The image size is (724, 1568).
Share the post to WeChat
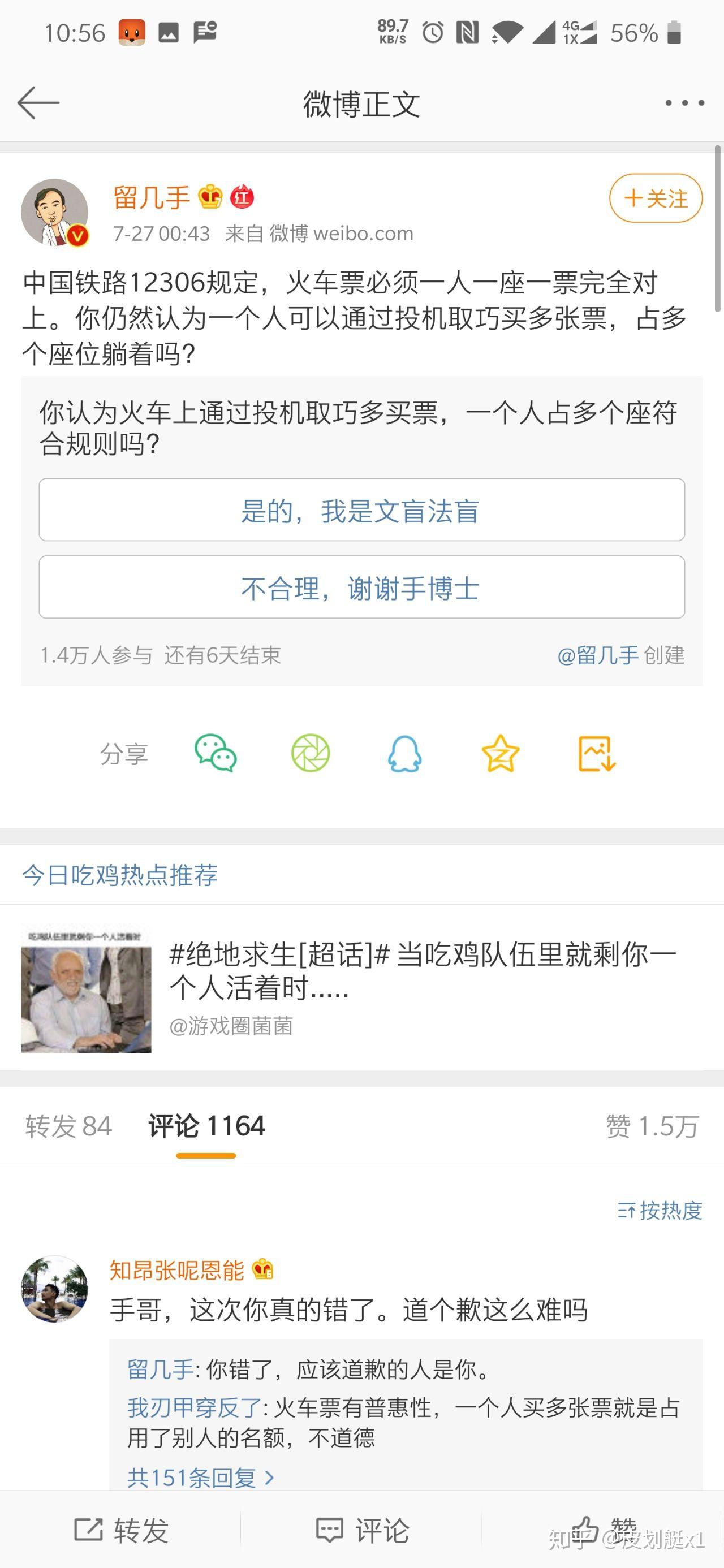215,754
